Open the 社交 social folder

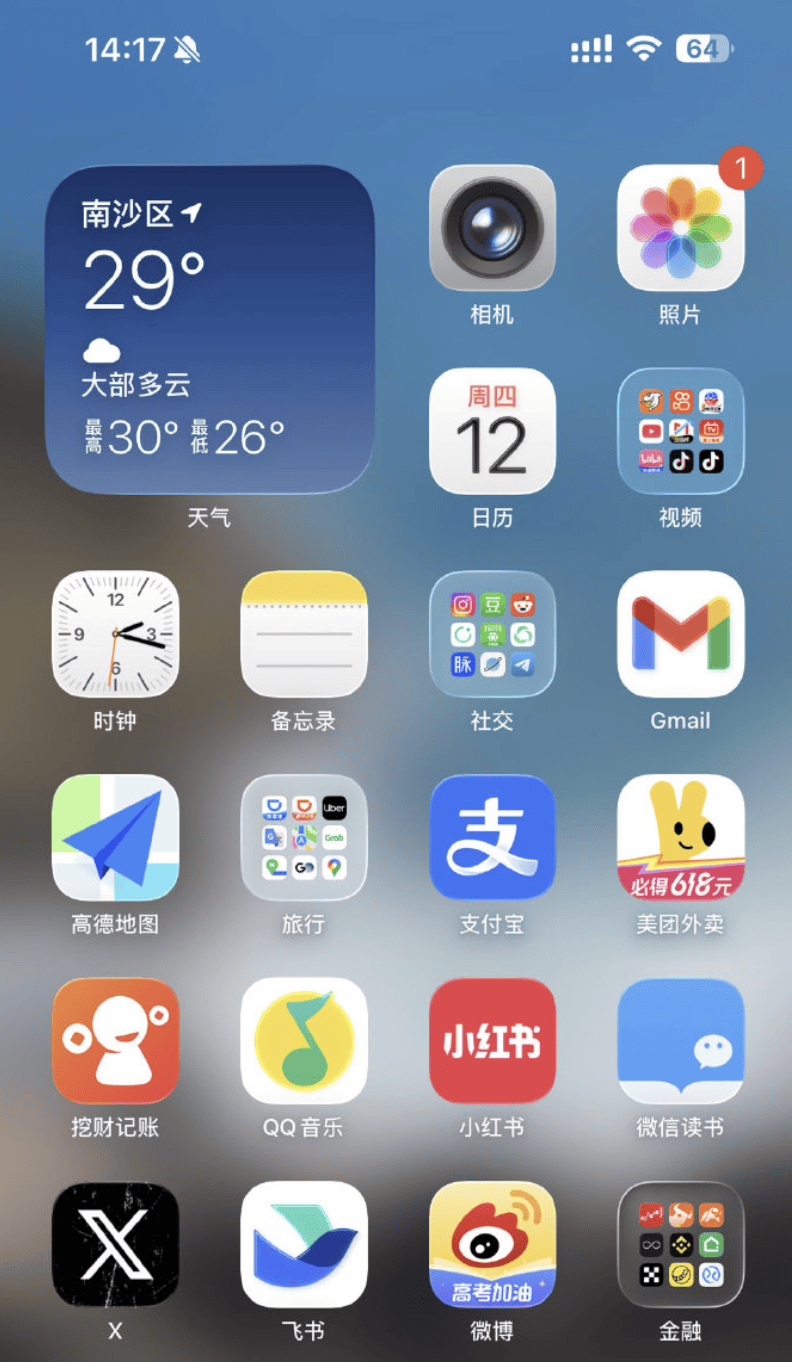(x=492, y=634)
